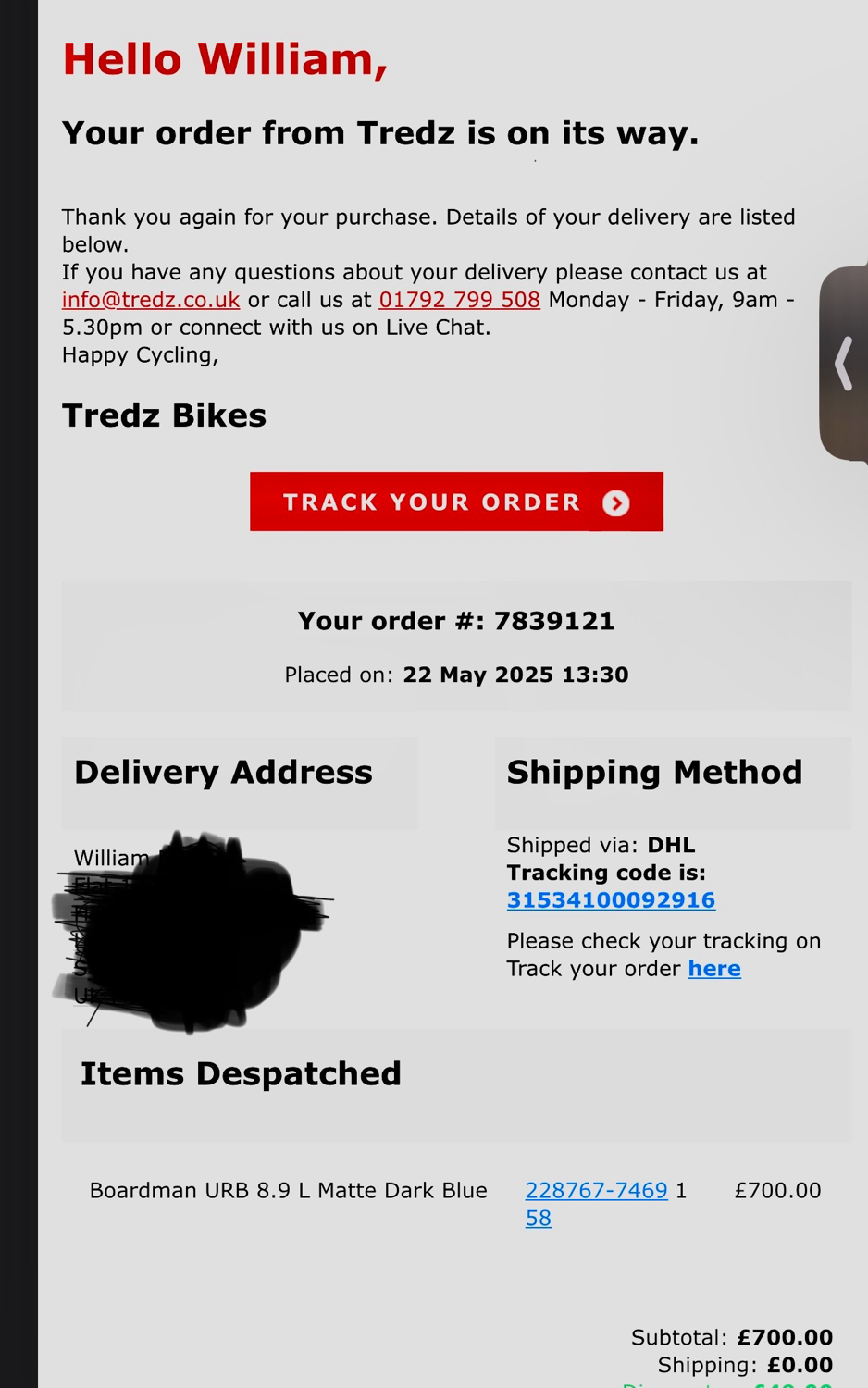Tap the Track Your Order button
868x1388 pixels.
(456, 502)
